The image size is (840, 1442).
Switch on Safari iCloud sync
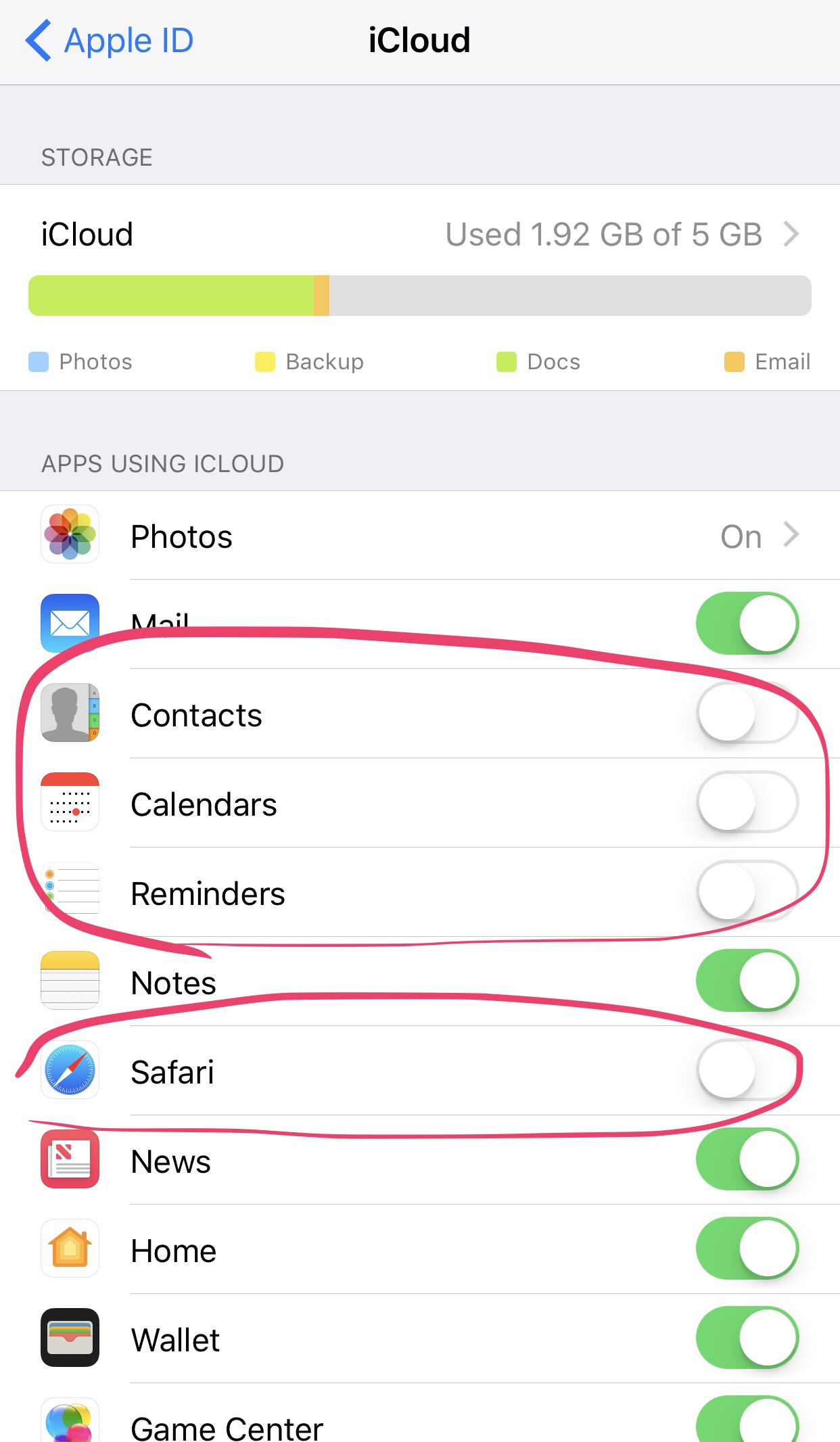(x=747, y=1070)
